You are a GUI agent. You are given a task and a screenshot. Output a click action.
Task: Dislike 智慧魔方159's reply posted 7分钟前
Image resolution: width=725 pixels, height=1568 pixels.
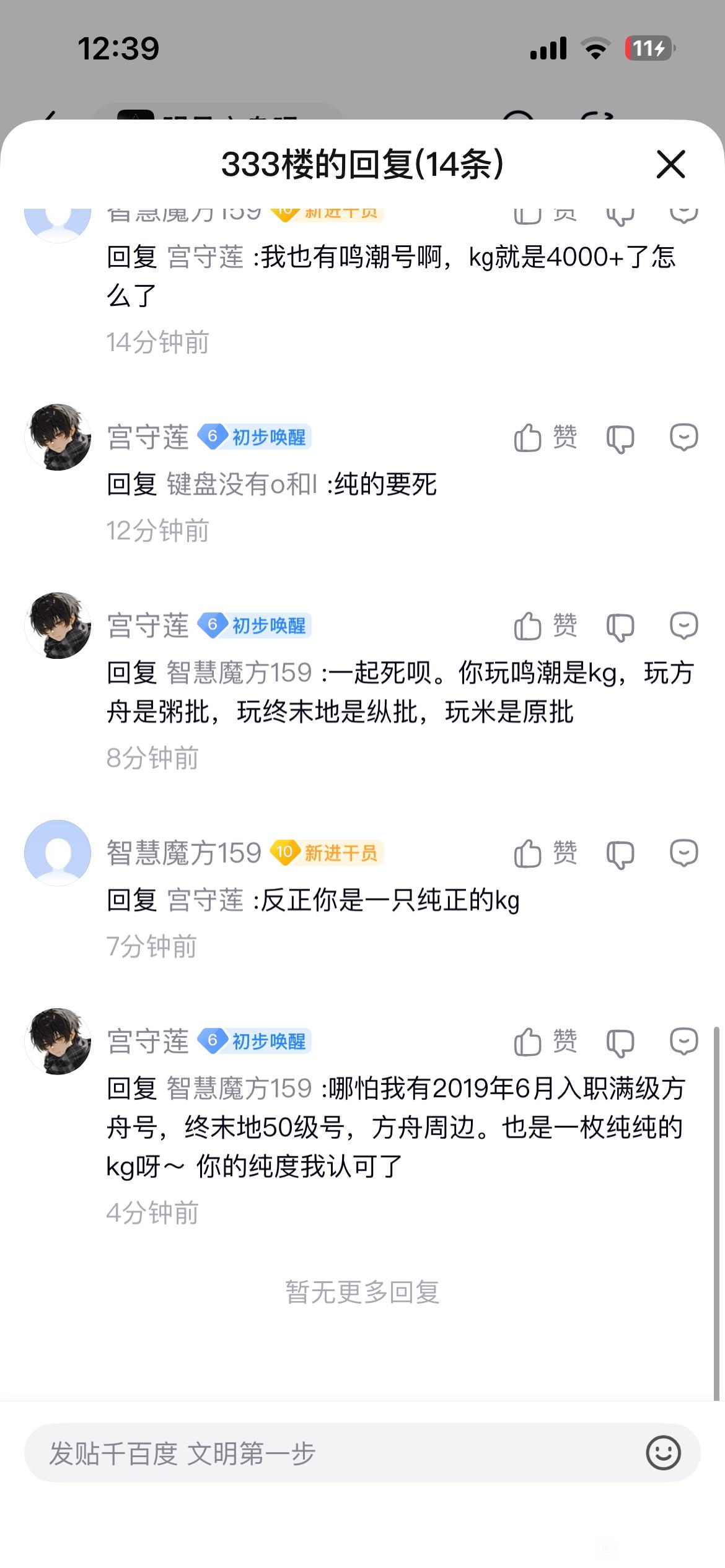click(620, 855)
